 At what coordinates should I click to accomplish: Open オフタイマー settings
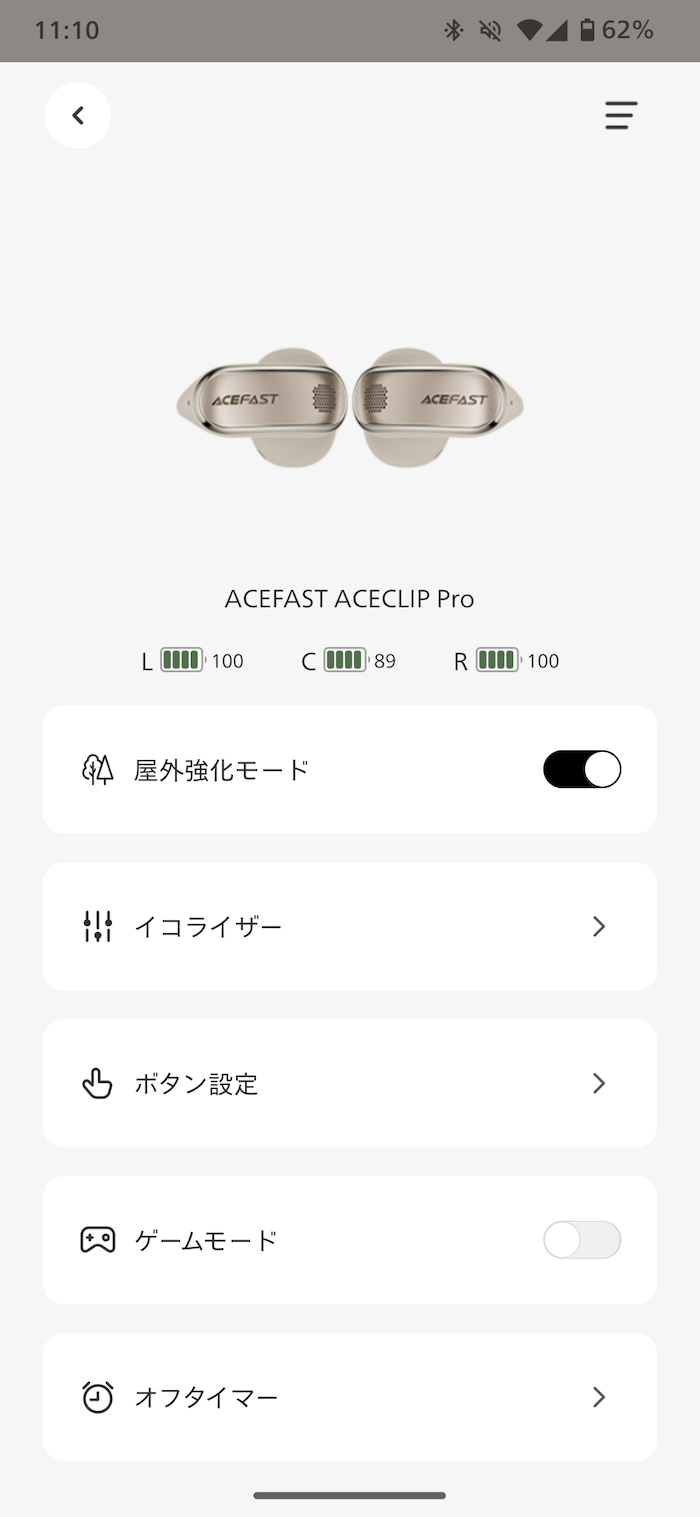[350, 1397]
